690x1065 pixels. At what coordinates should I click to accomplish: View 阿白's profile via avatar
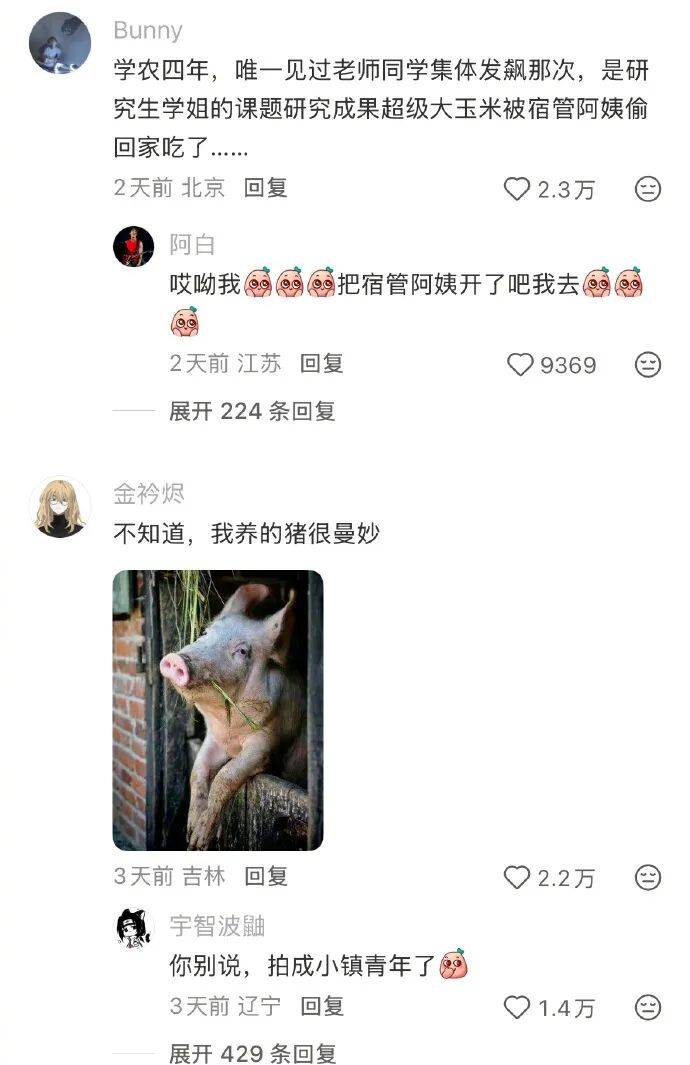pyautogui.click(x=133, y=246)
